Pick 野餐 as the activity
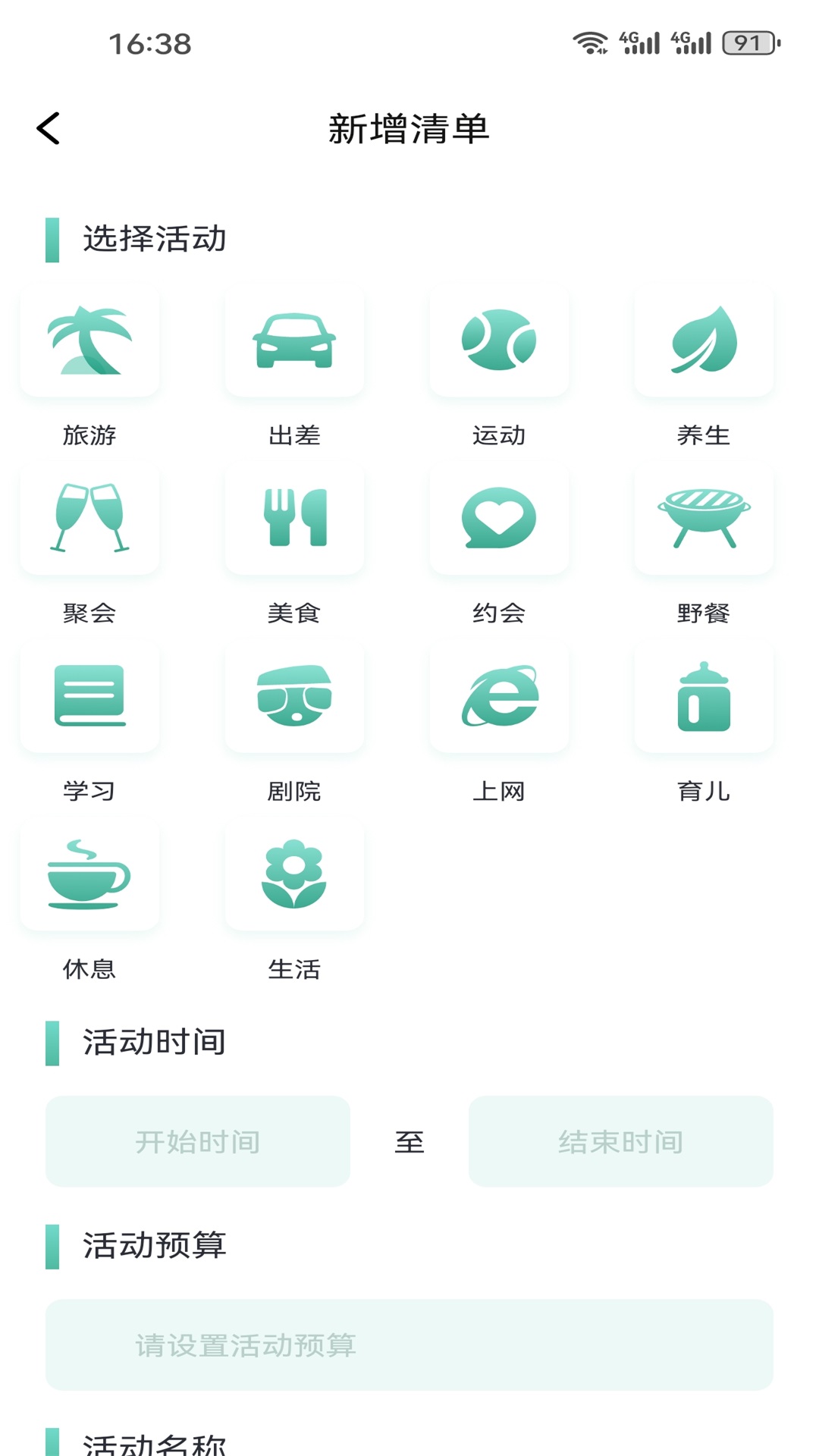Screen dimensions: 819x1456 click(x=704, y=518)
